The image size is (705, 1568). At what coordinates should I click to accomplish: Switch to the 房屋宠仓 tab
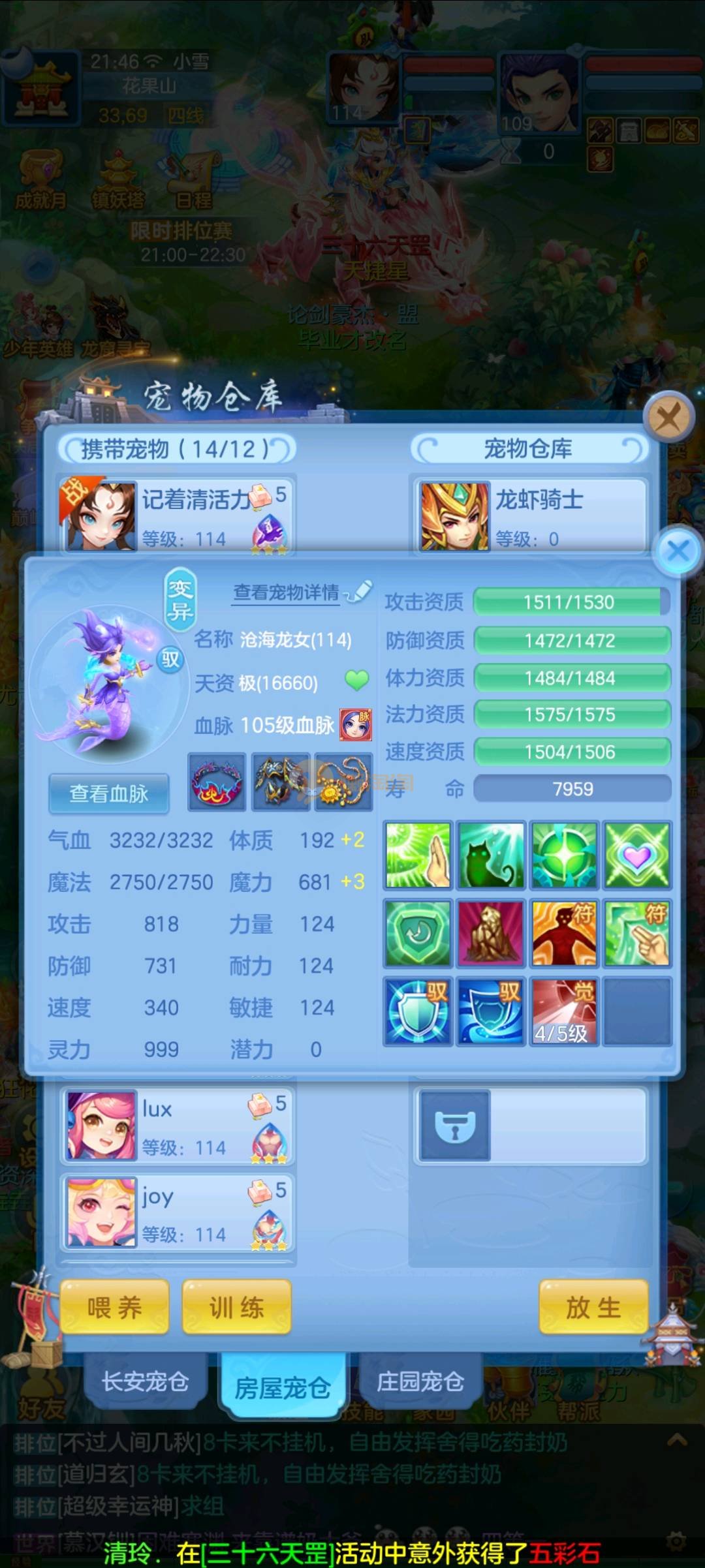coord(282,1387)
